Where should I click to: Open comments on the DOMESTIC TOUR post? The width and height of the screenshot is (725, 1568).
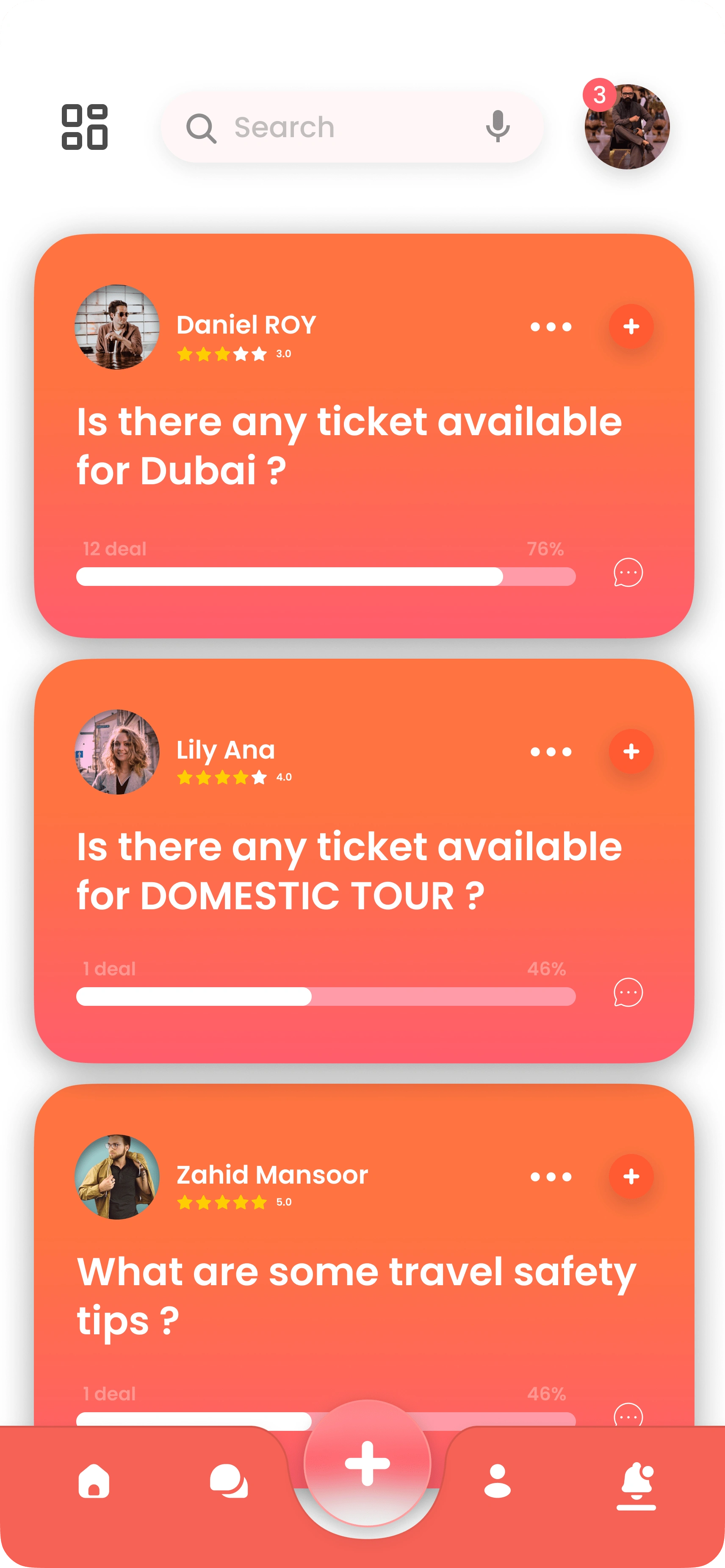coord(628,993)
